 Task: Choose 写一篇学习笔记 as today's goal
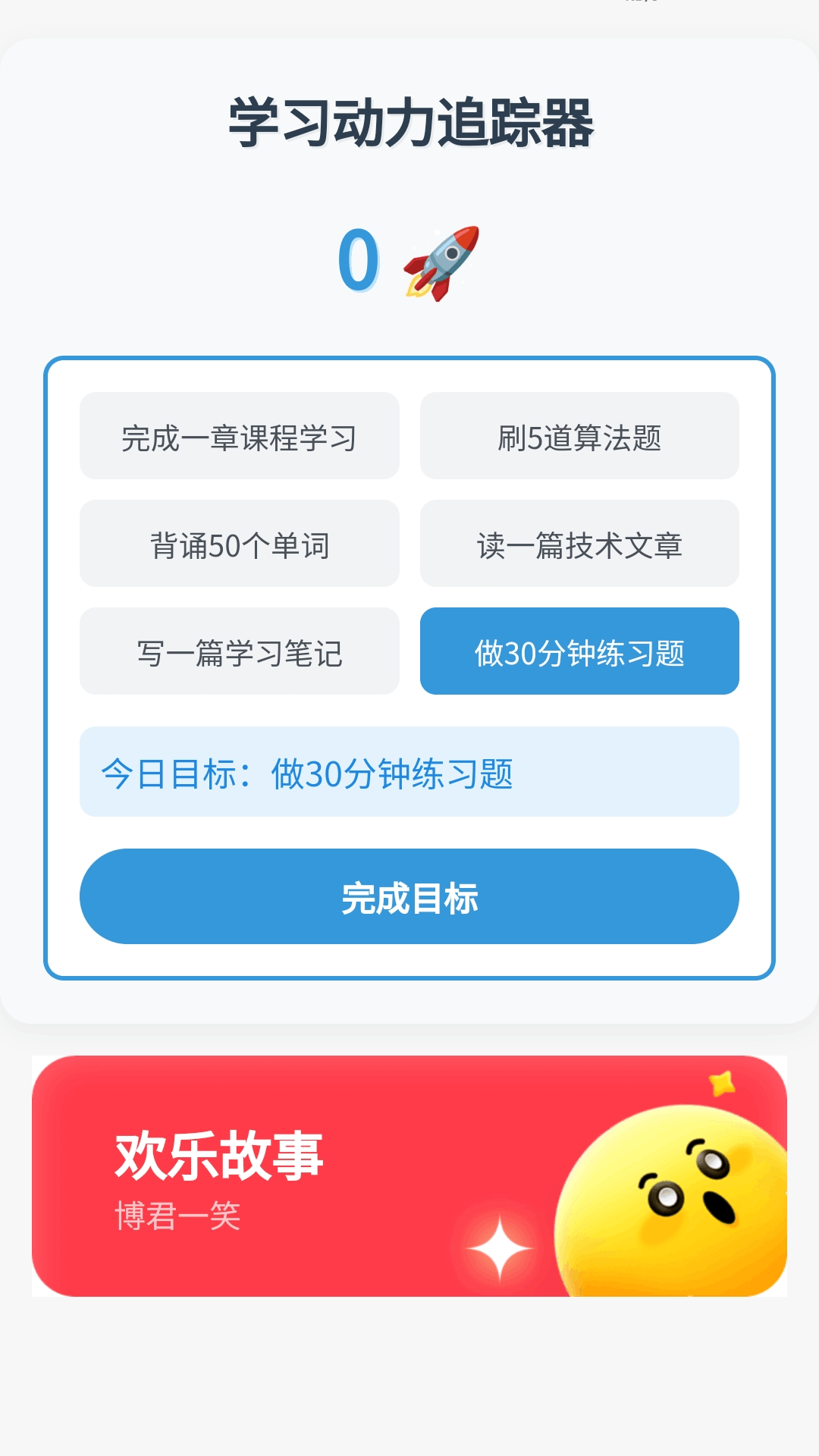tap(240, 652)
